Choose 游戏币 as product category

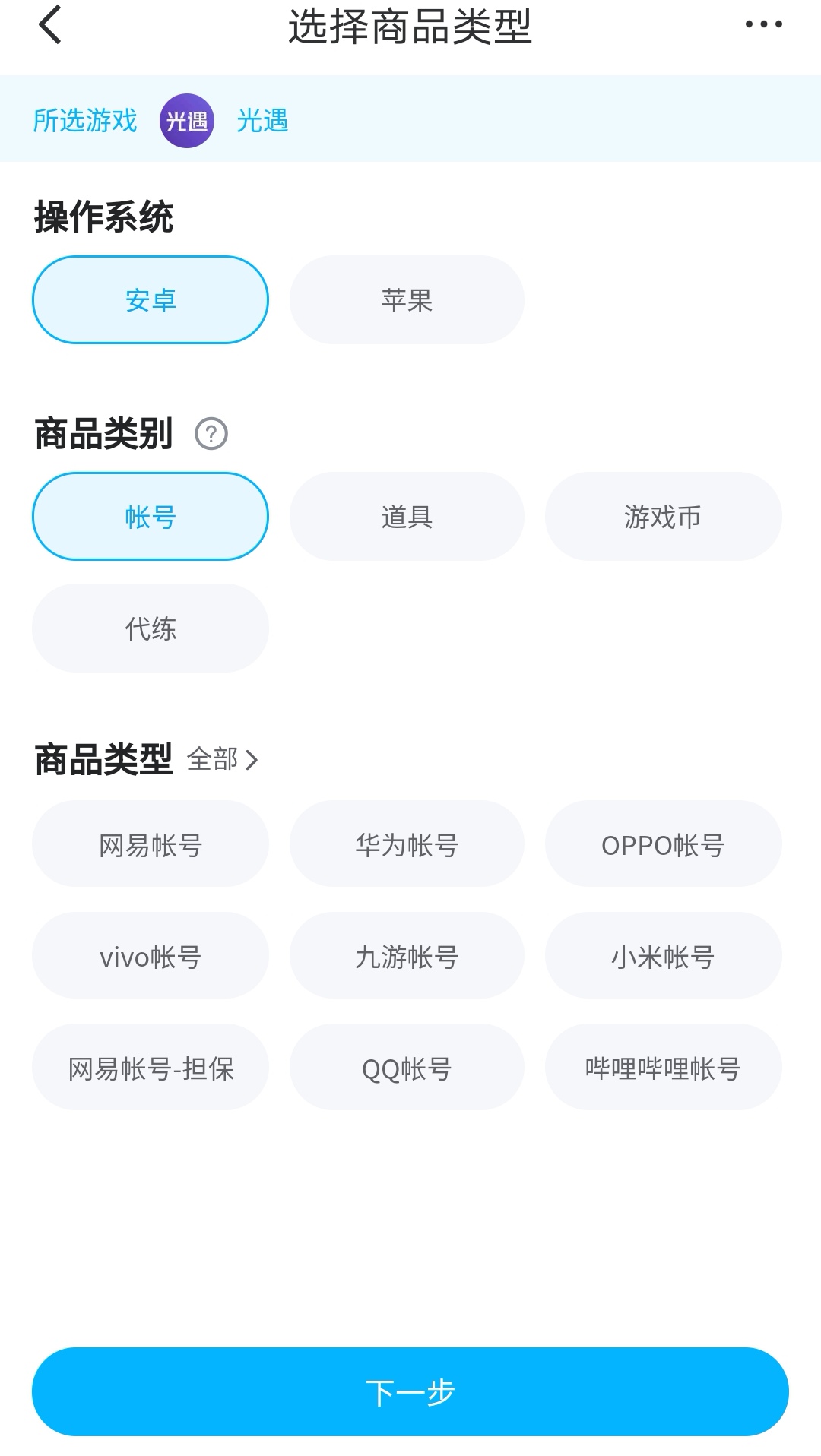tap(663, 517)
